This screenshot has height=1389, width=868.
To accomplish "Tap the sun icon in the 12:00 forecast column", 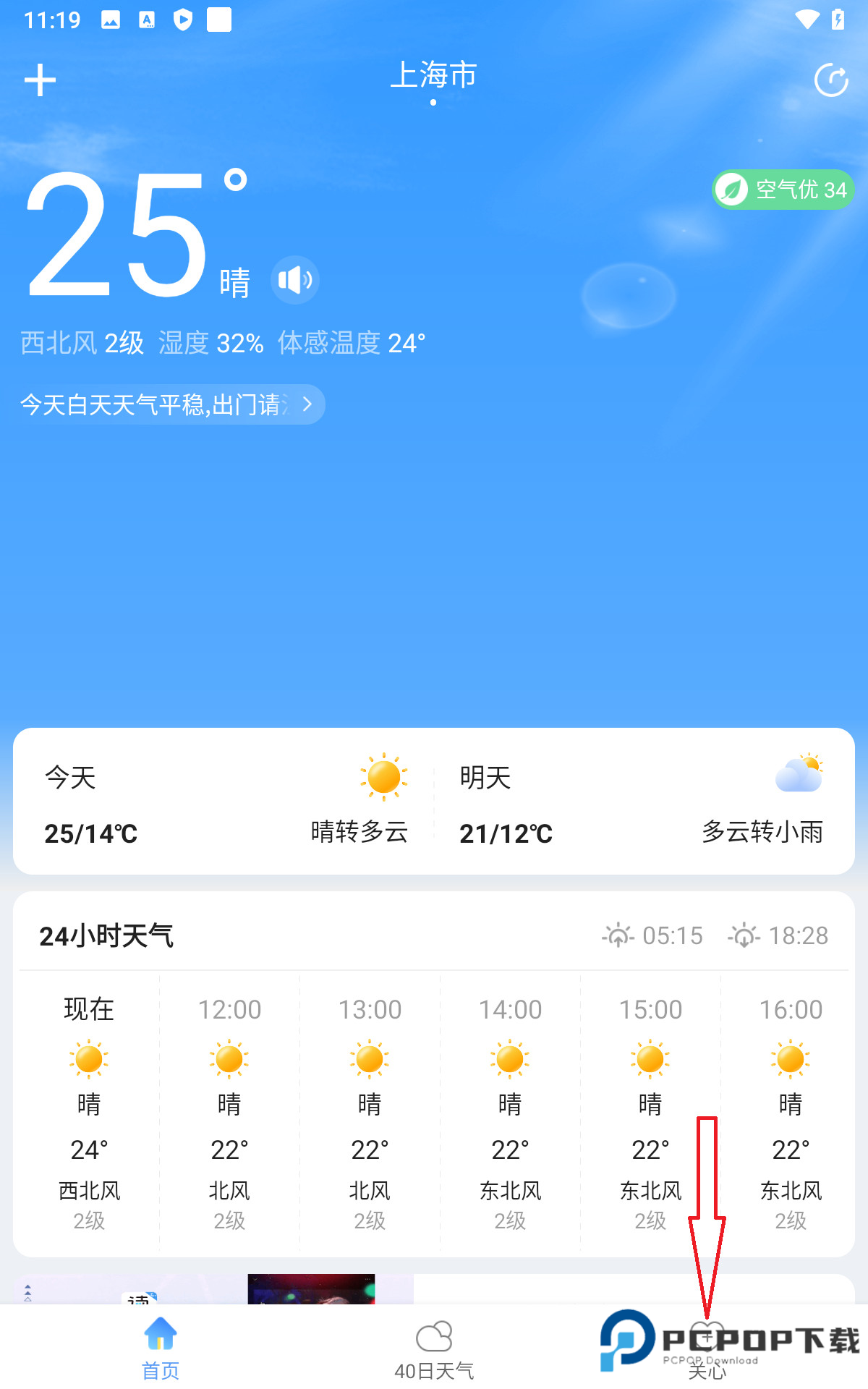I will click(x=228, y=1060).
